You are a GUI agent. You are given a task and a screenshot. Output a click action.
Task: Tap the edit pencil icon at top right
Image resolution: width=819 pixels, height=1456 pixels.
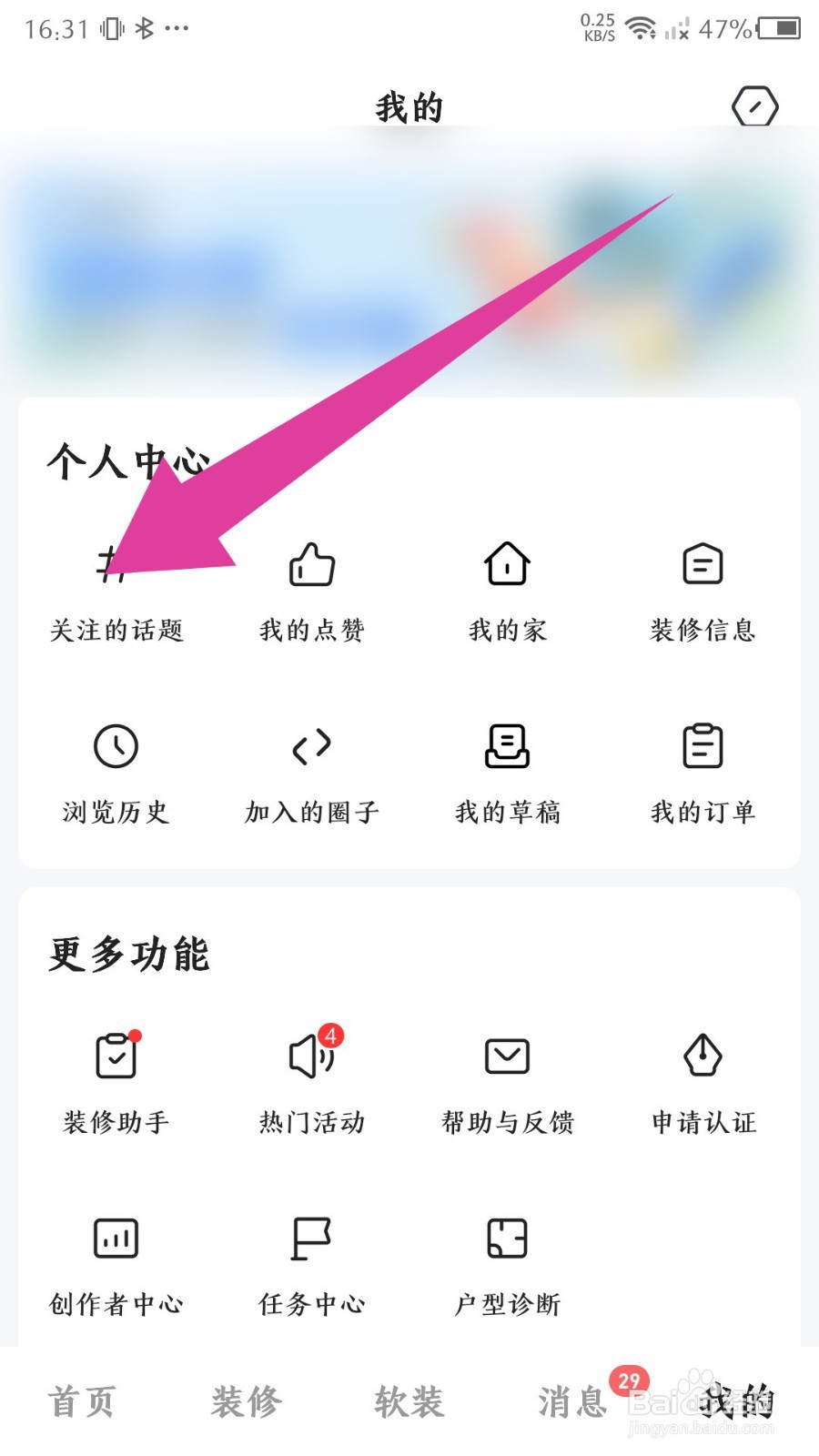tap(754, 106)
